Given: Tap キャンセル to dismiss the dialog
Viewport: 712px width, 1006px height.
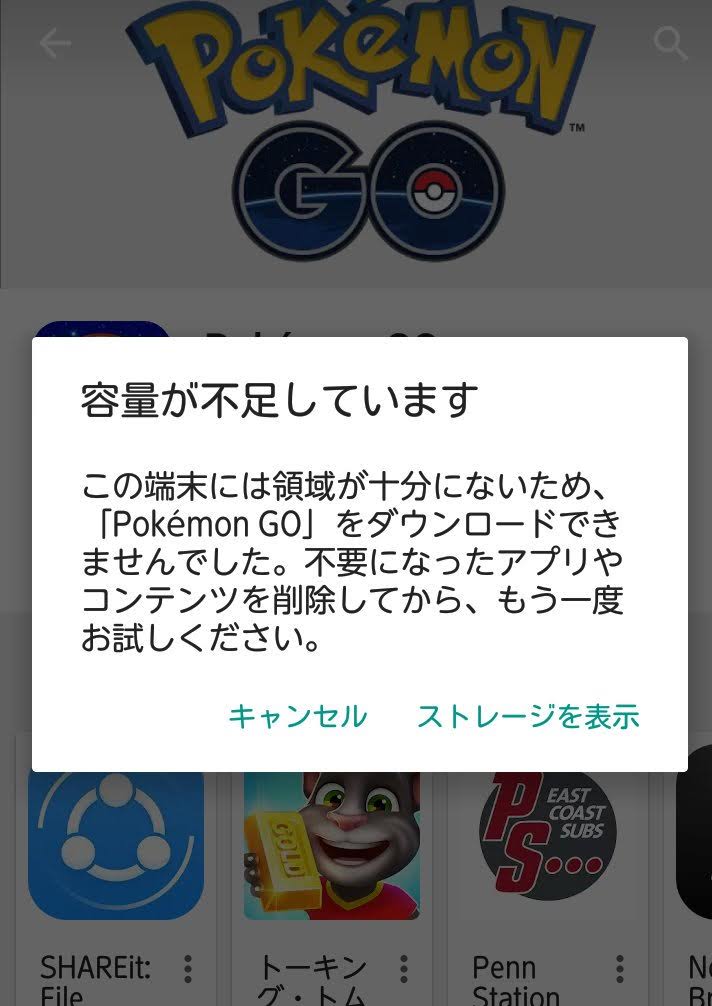Looking at the screenshot, I should [x=298, y=716].
